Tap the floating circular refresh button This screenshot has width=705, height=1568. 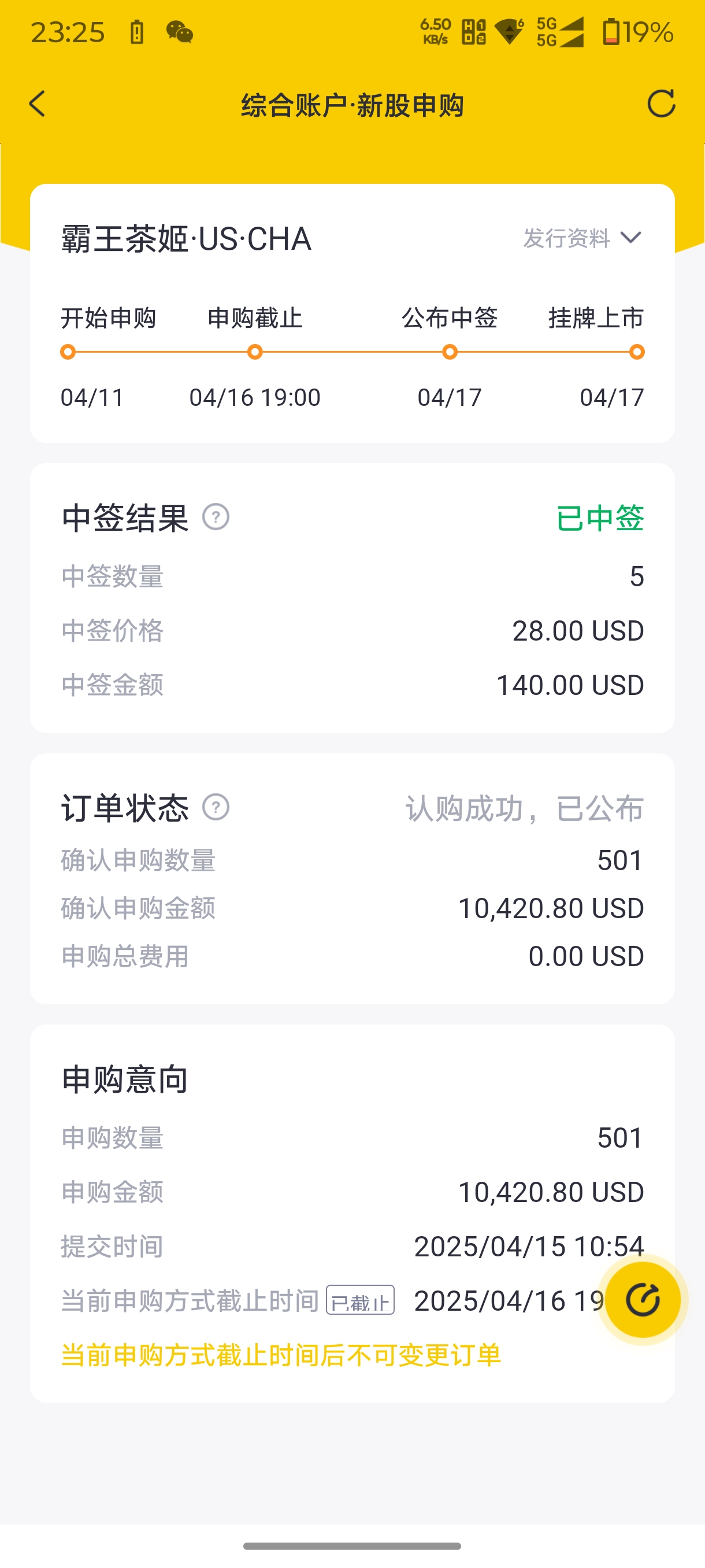(644, 1299)
